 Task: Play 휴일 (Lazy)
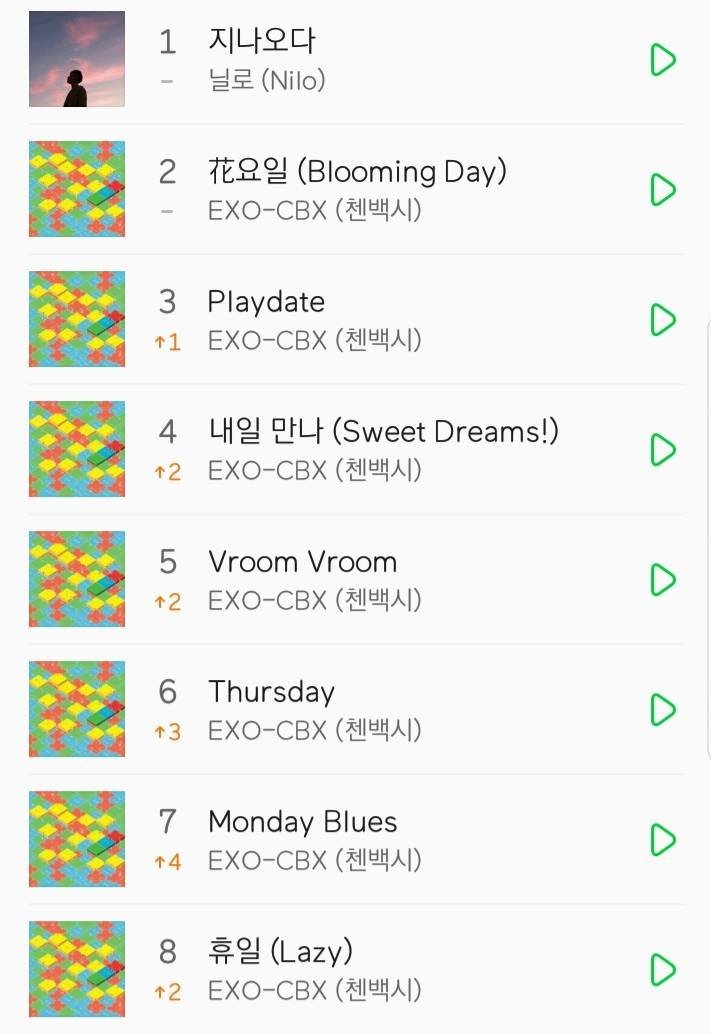click(662, 970)
